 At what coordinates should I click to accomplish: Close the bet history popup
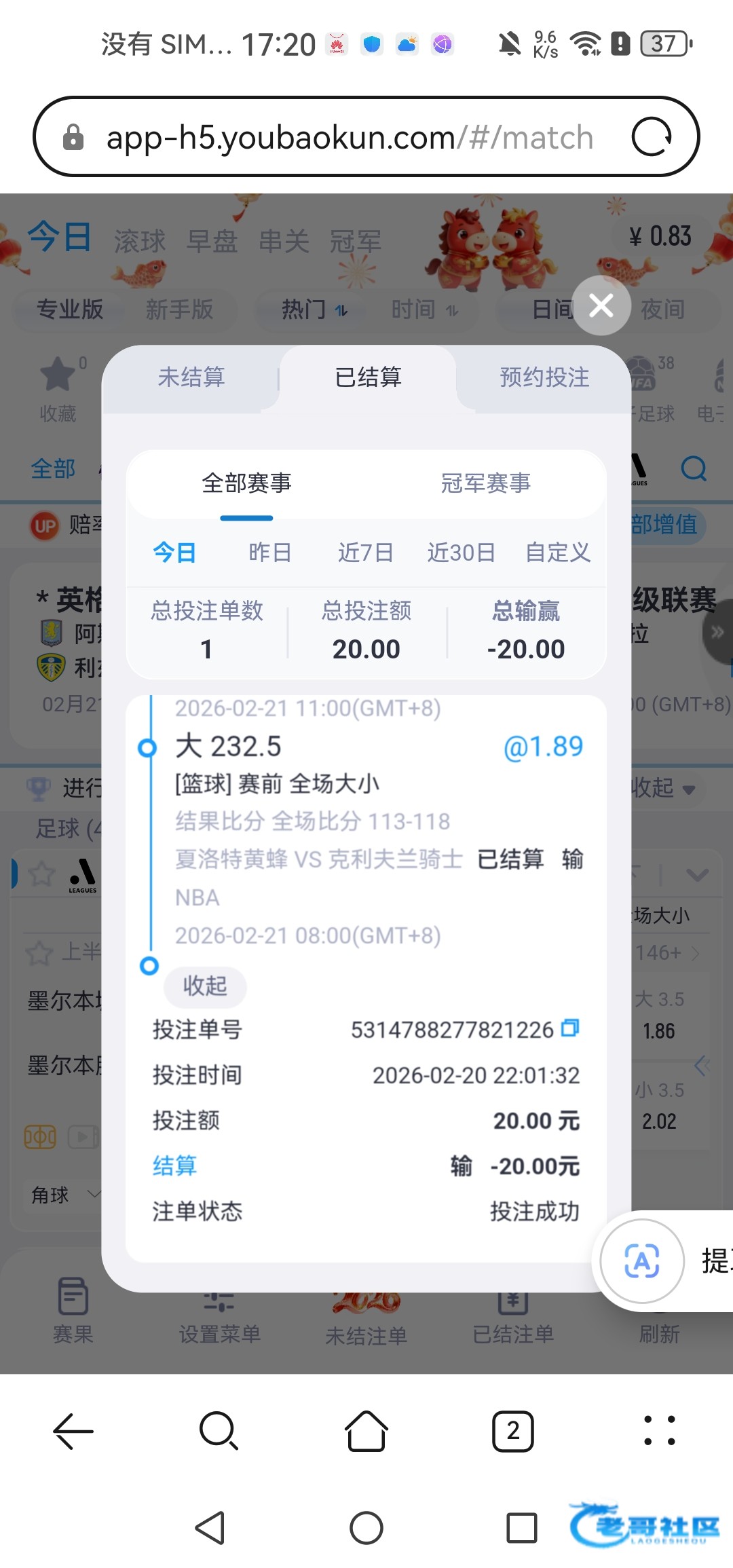click(x=601, y=305)
